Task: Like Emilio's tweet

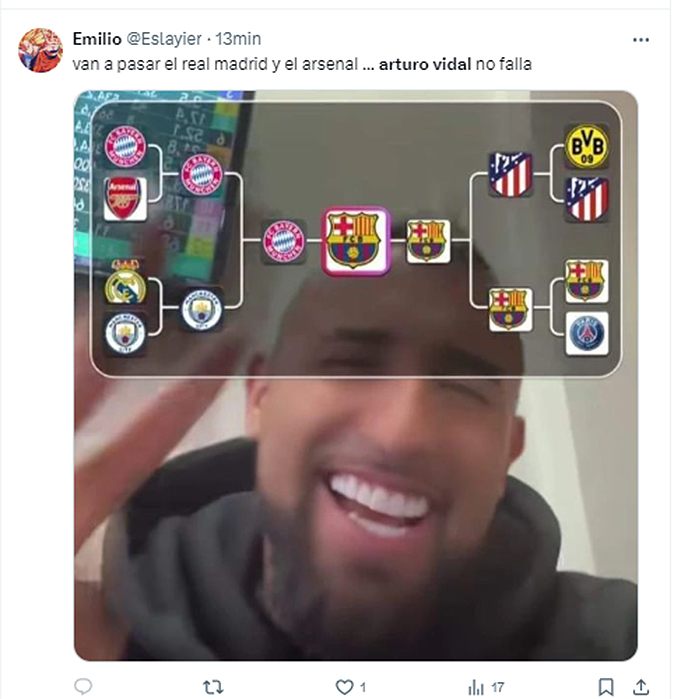Action: pos(346,687)
